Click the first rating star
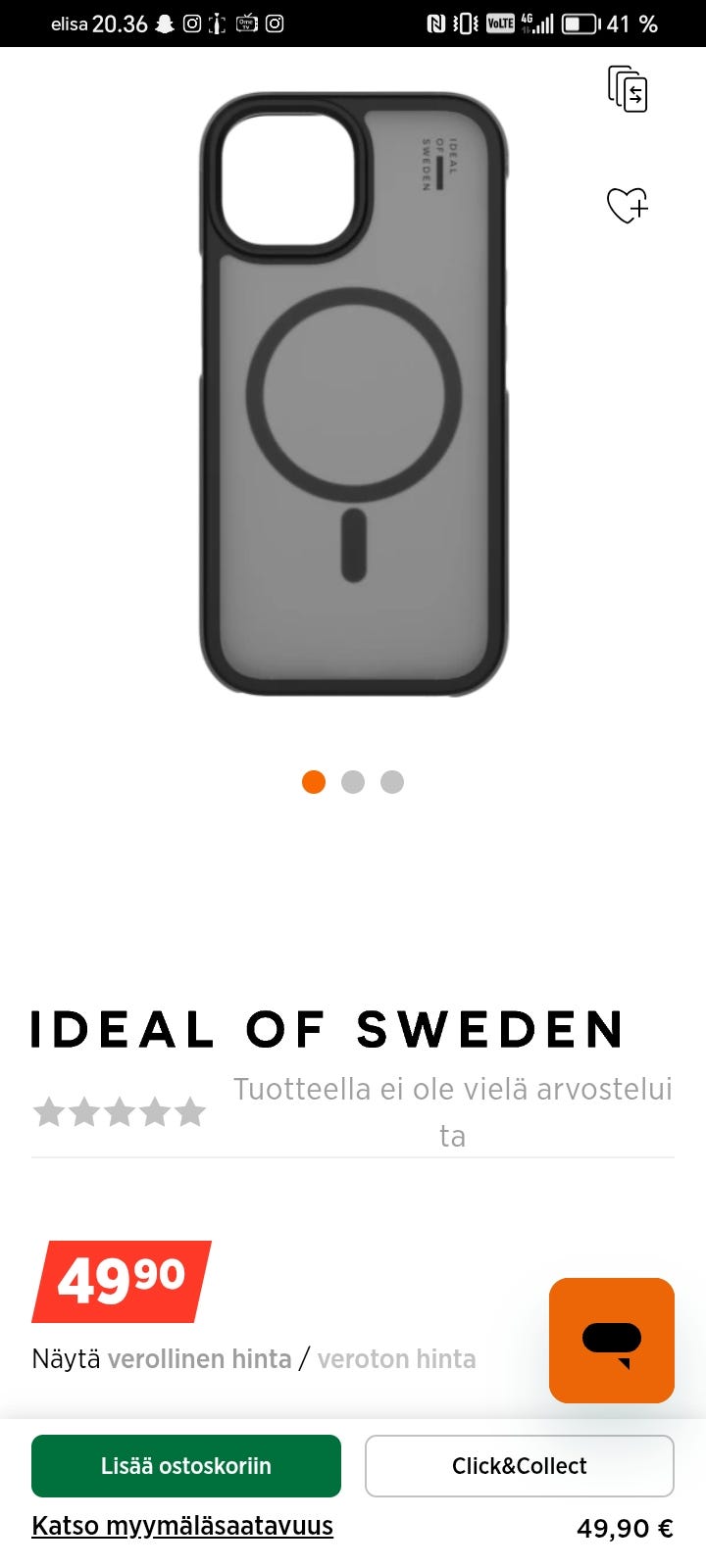This screenshot has width=706, height=1568. [49, 1111]
